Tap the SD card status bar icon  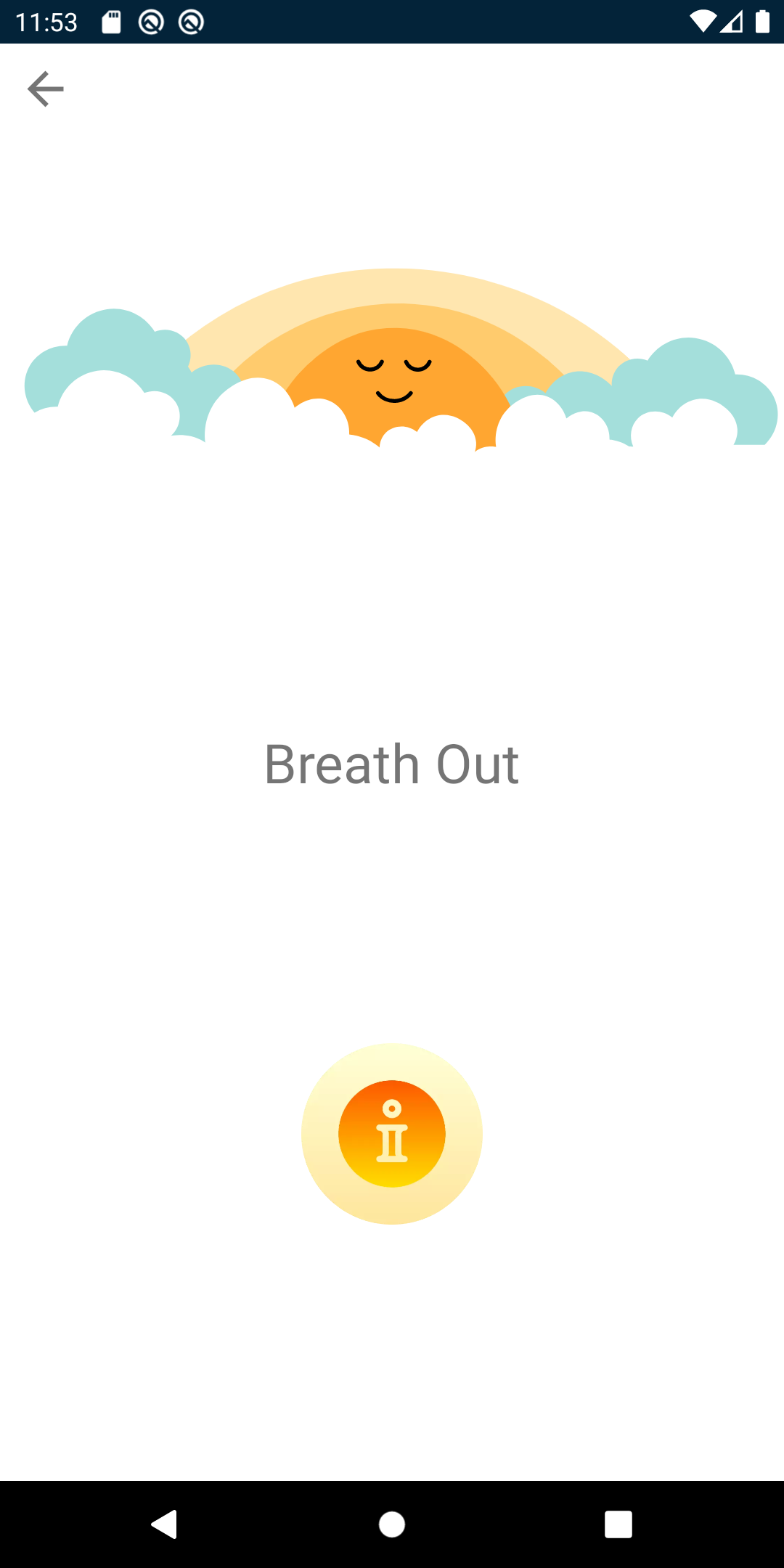pyautogui.click(x=110, y=22)
